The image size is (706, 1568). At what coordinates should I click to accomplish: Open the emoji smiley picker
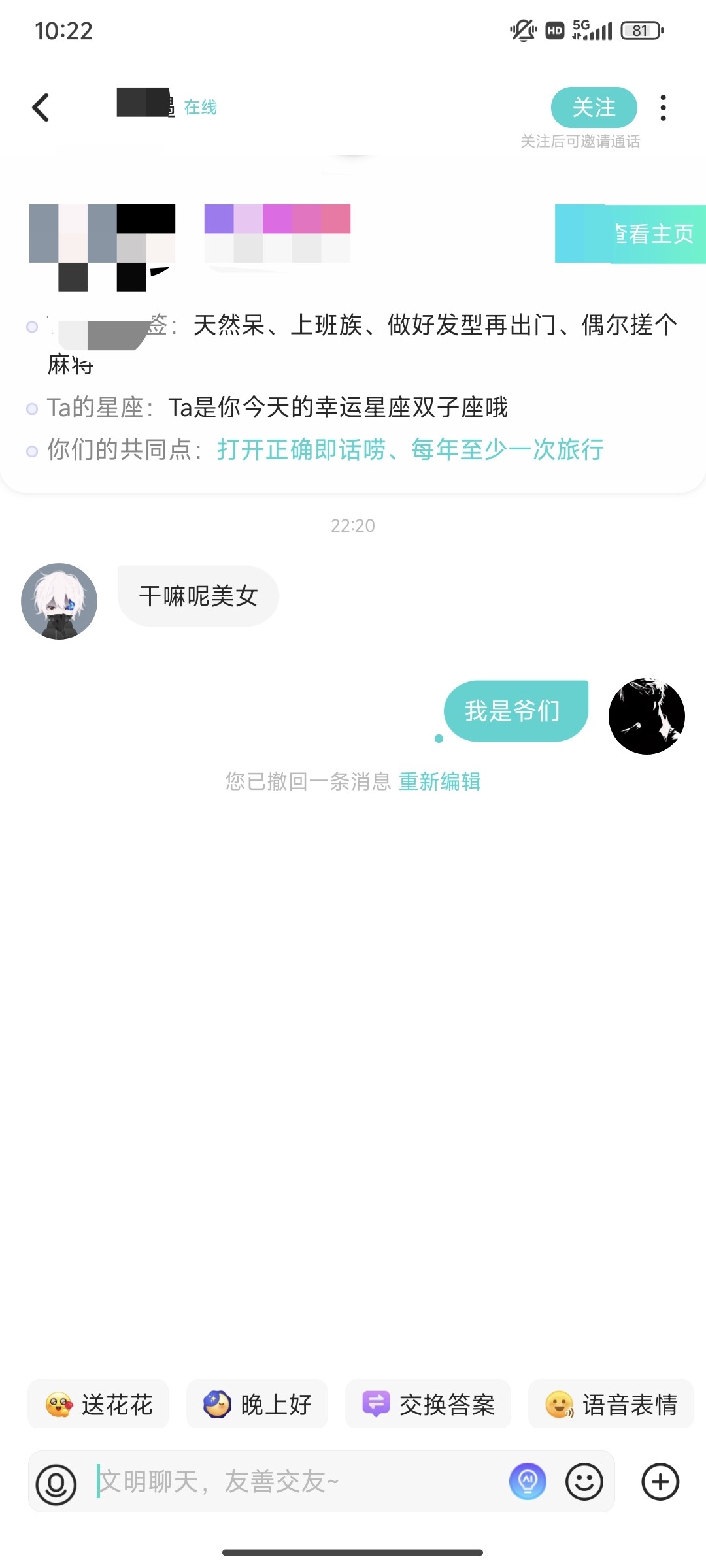pos(584,1482)
